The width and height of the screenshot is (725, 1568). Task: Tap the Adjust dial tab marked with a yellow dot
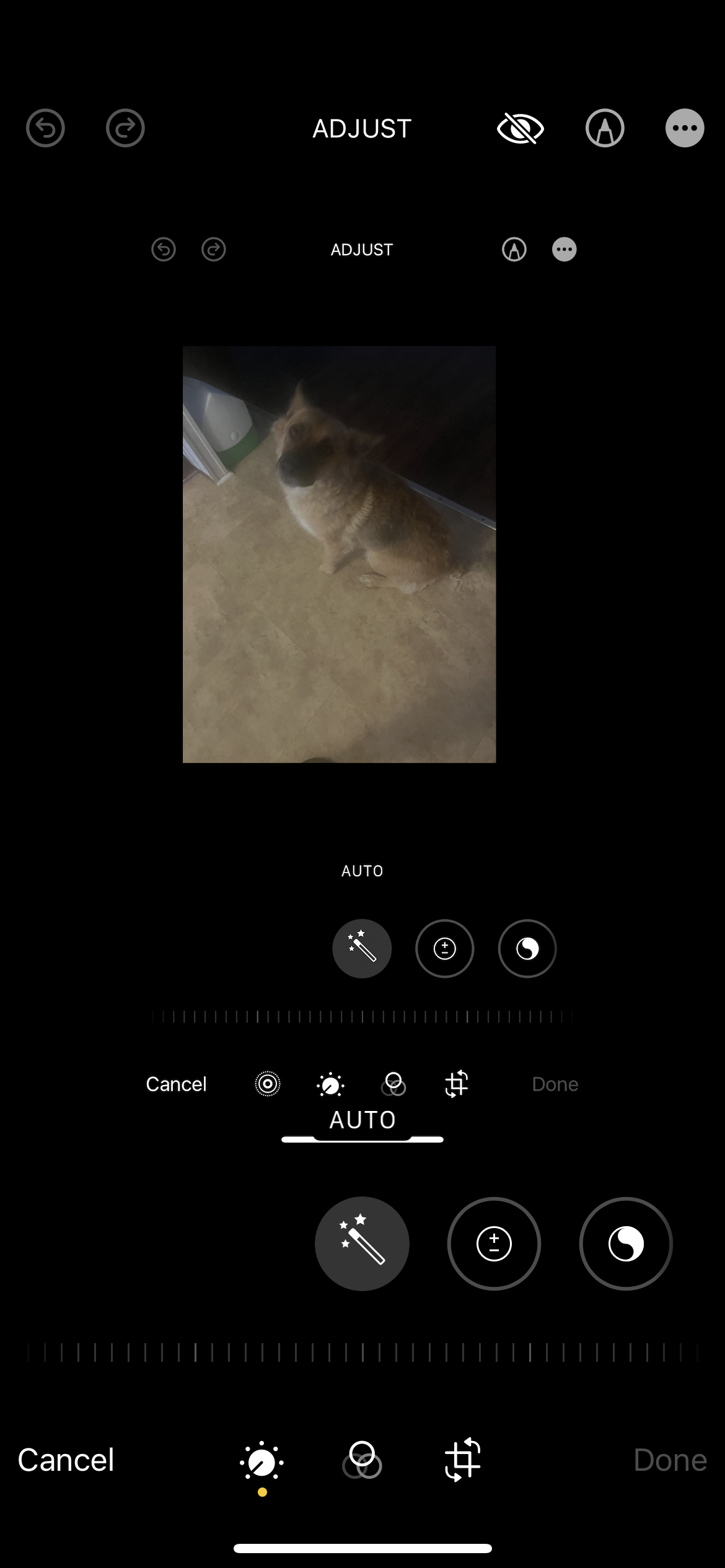[x=262, y=1461]
